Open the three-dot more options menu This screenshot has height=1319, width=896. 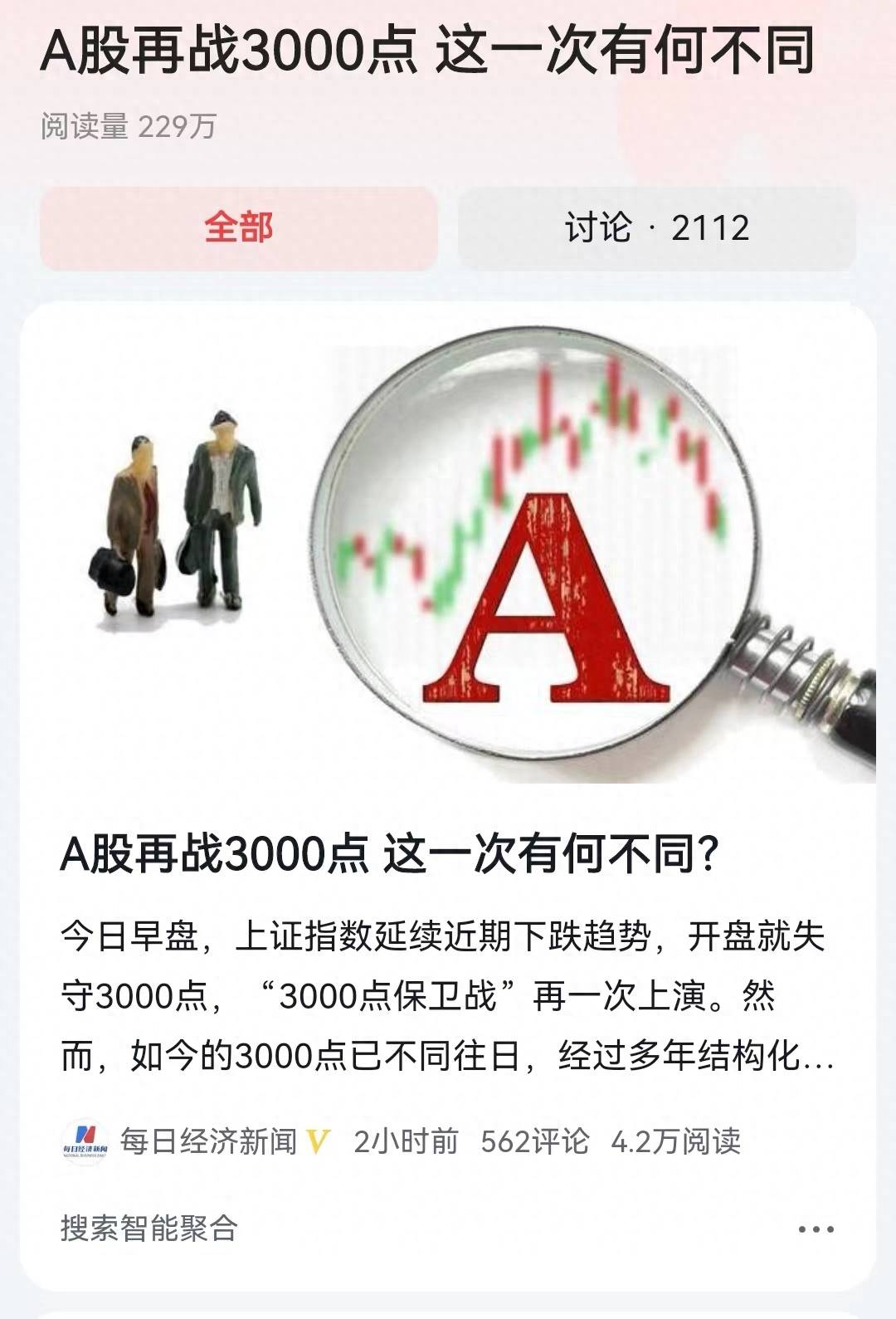point(816,1229)
